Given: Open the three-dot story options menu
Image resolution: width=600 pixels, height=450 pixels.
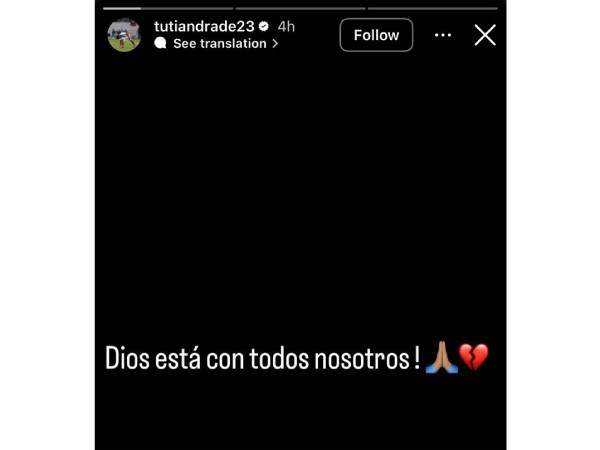Looking at the screenshot, I should coord(443,35).
